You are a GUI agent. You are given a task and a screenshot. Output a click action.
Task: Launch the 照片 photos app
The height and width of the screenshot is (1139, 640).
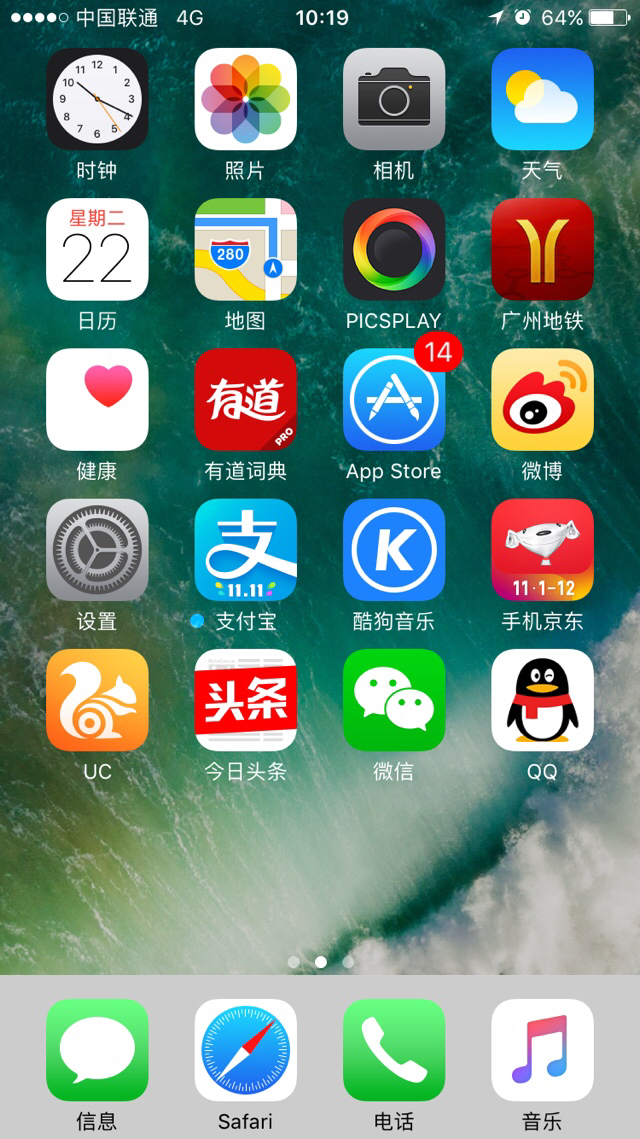[x=245, y=99]
